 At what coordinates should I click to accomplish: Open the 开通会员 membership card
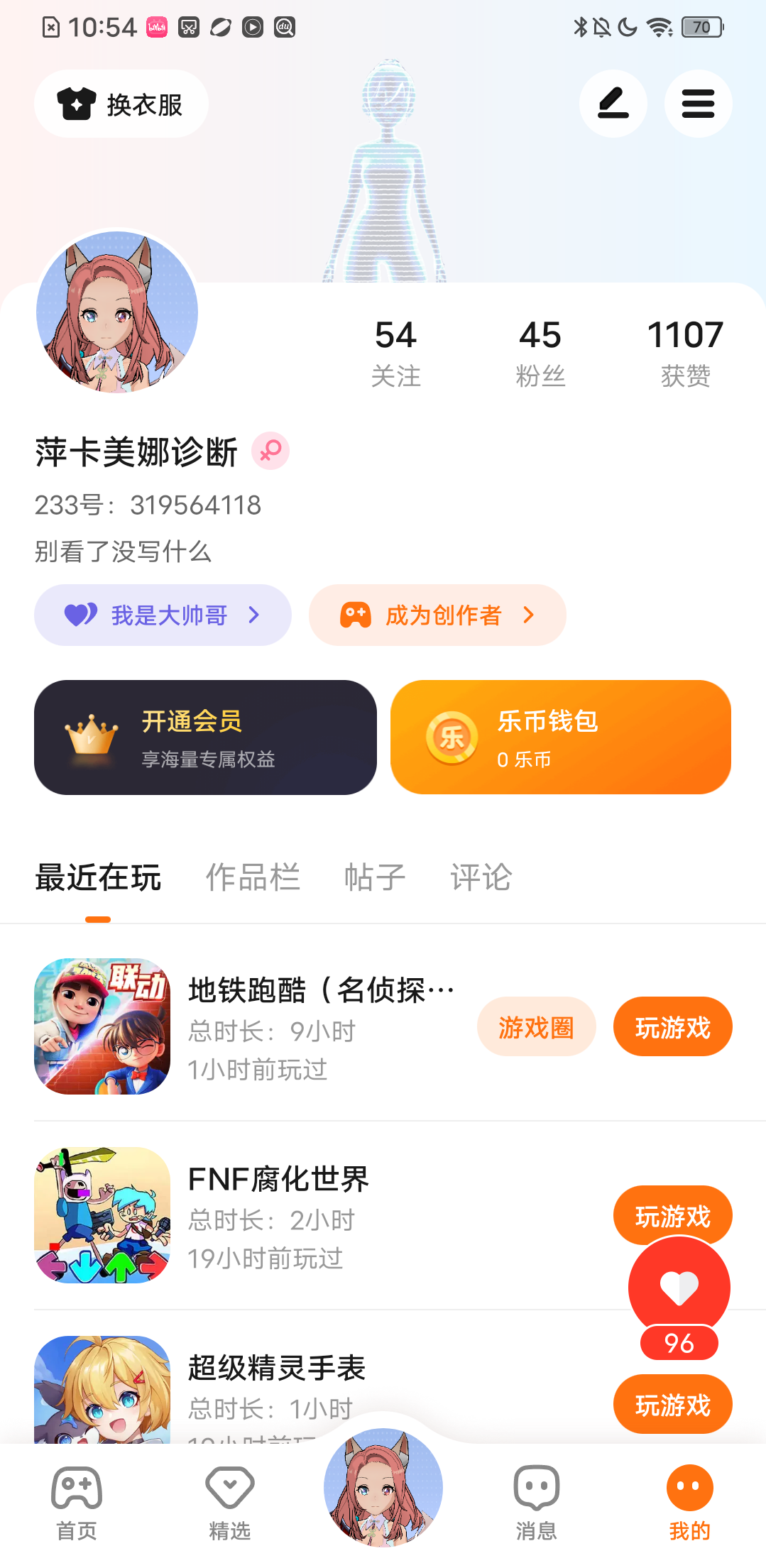(x=205, y=738)
